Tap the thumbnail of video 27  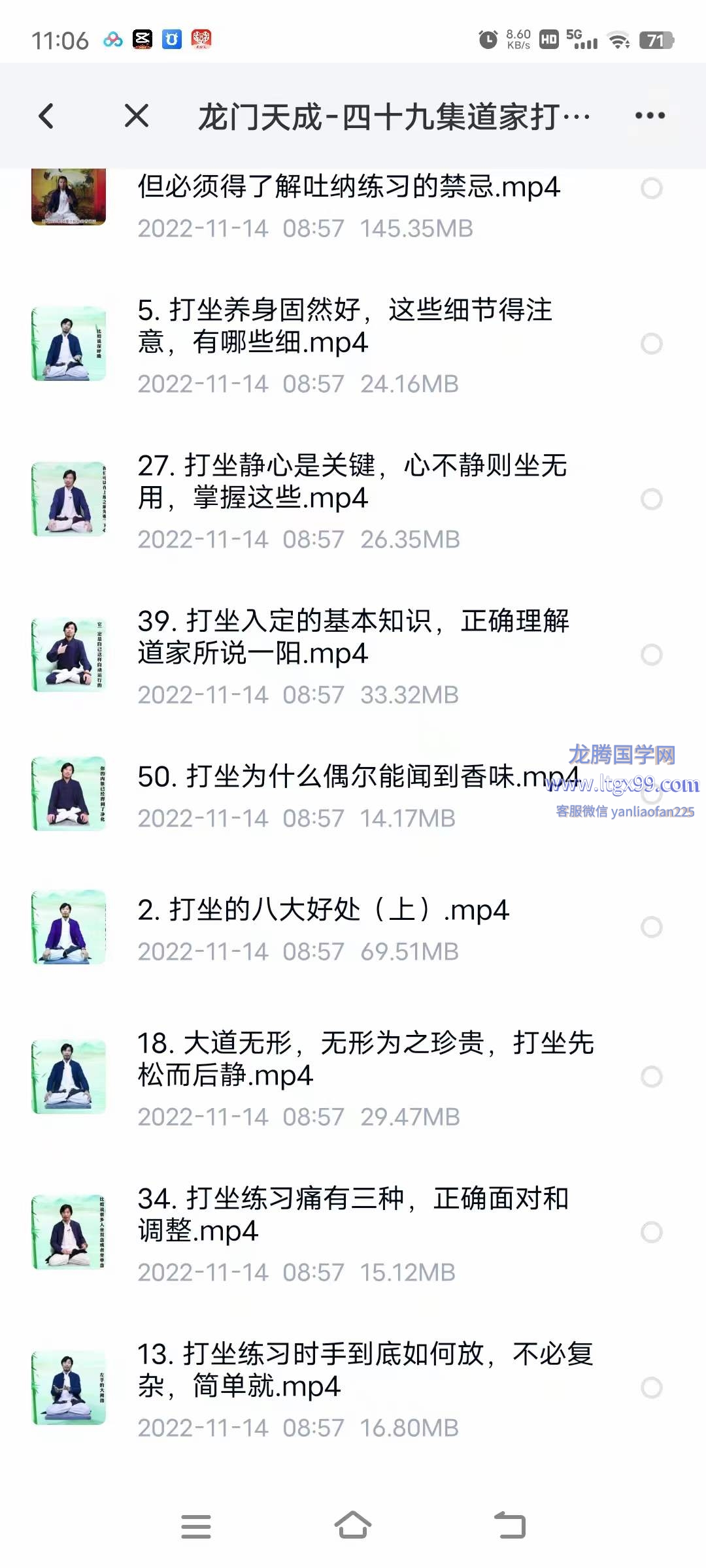(x=69, y=499)
